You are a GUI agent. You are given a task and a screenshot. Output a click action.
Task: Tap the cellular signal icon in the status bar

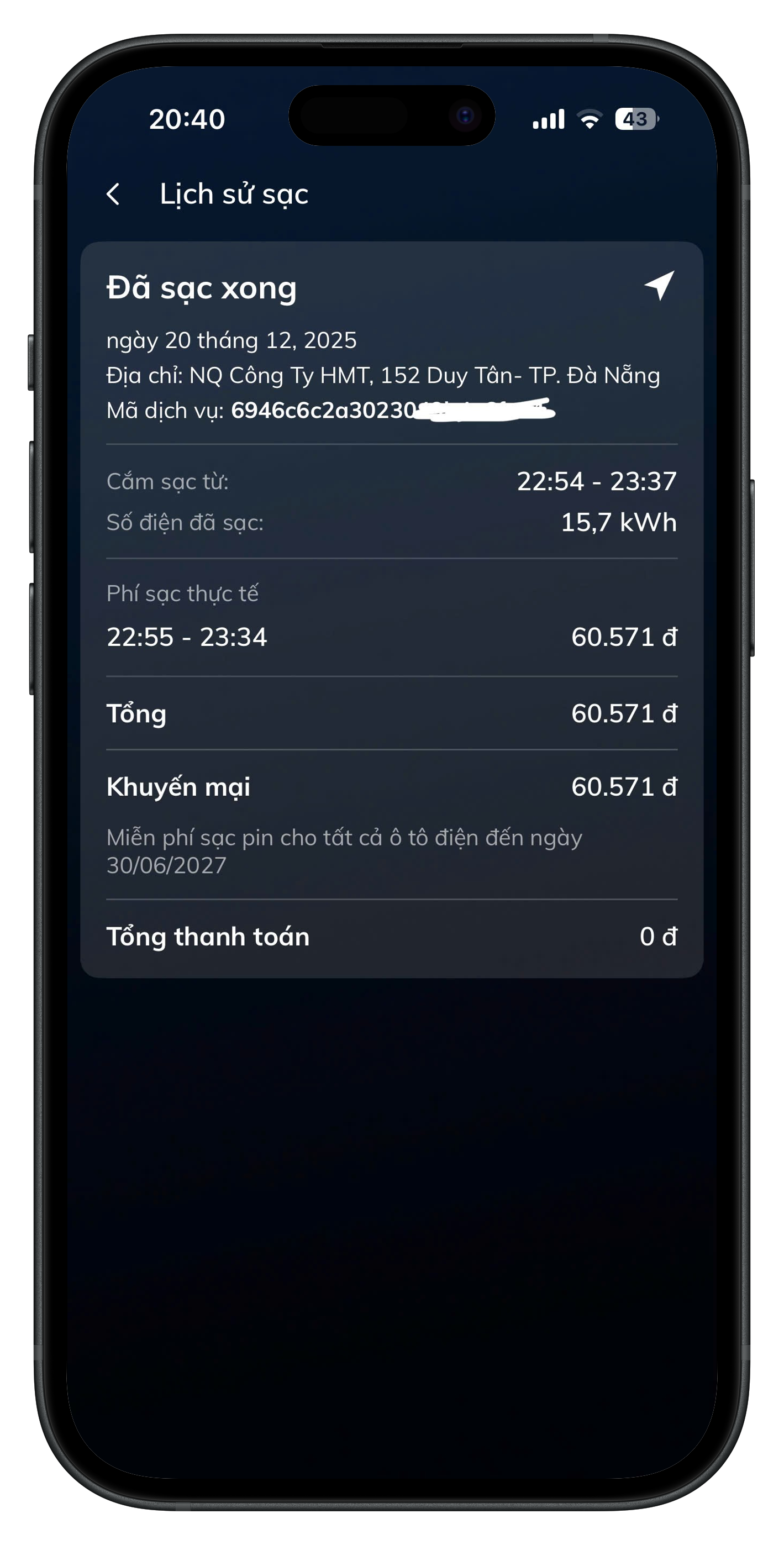549,118
